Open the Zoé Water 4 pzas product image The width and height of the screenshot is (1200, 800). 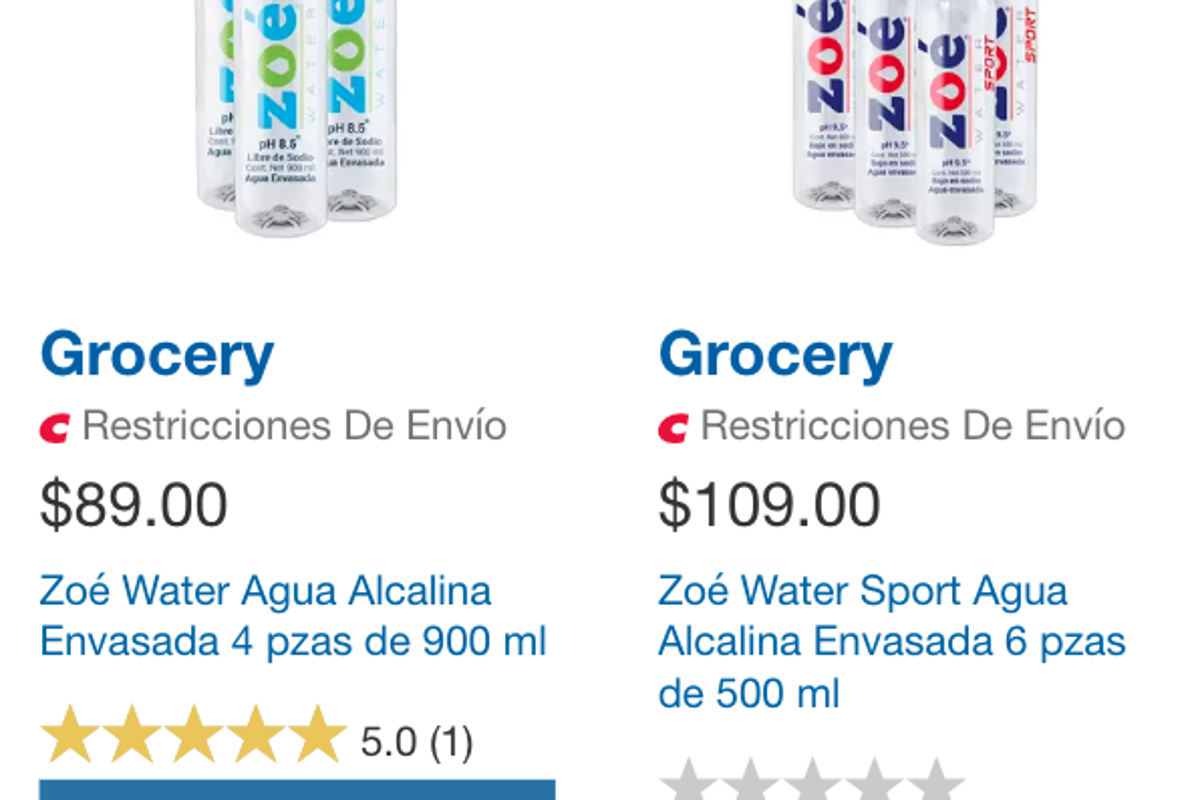(x=296, y=115)
